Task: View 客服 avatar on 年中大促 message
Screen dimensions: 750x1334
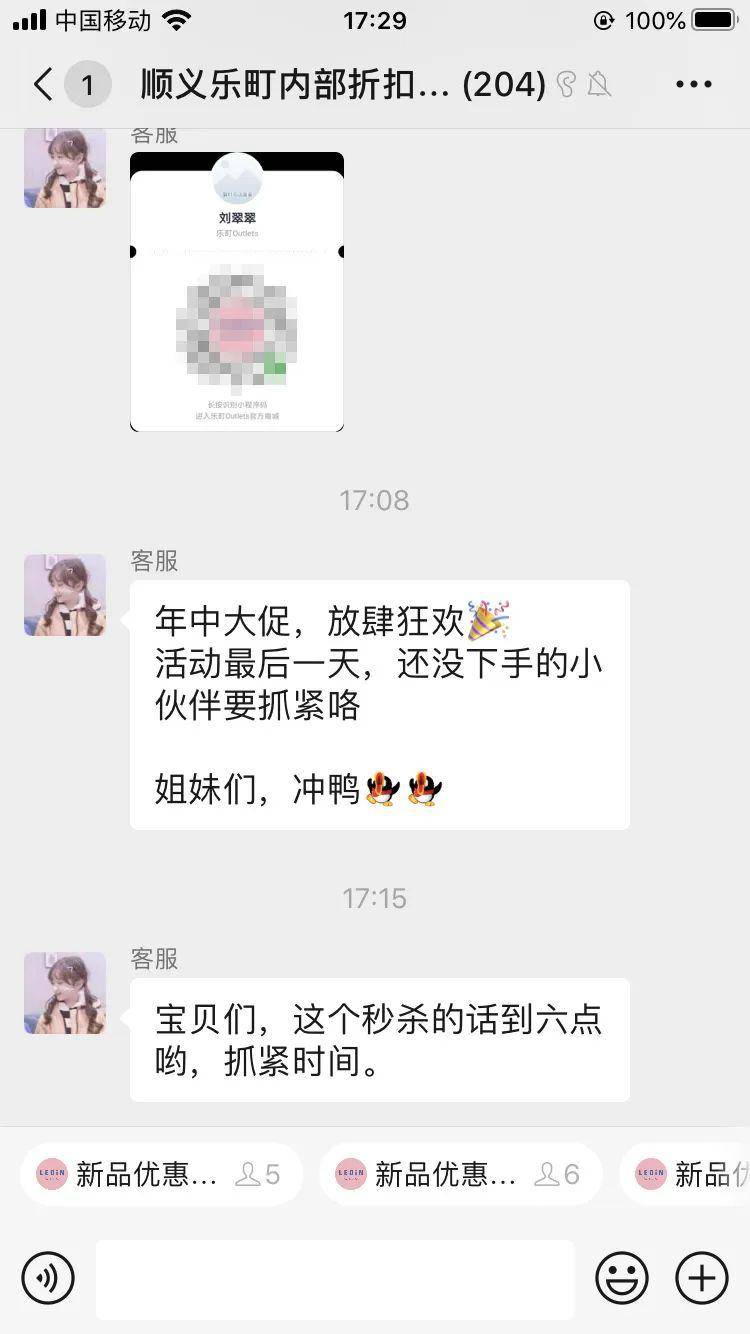Action: point(65,595)
